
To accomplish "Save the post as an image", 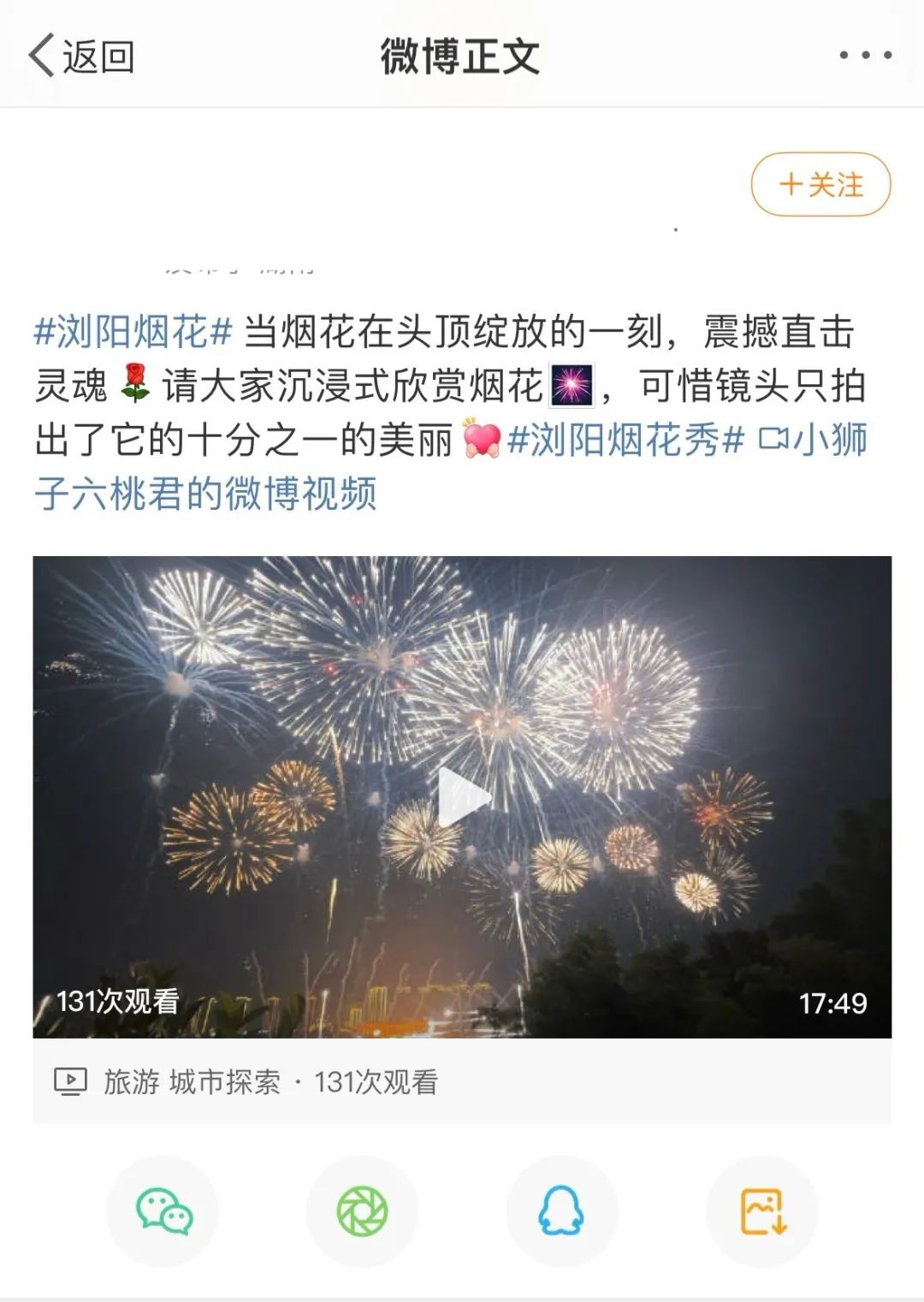I will tap(761, 1211).
